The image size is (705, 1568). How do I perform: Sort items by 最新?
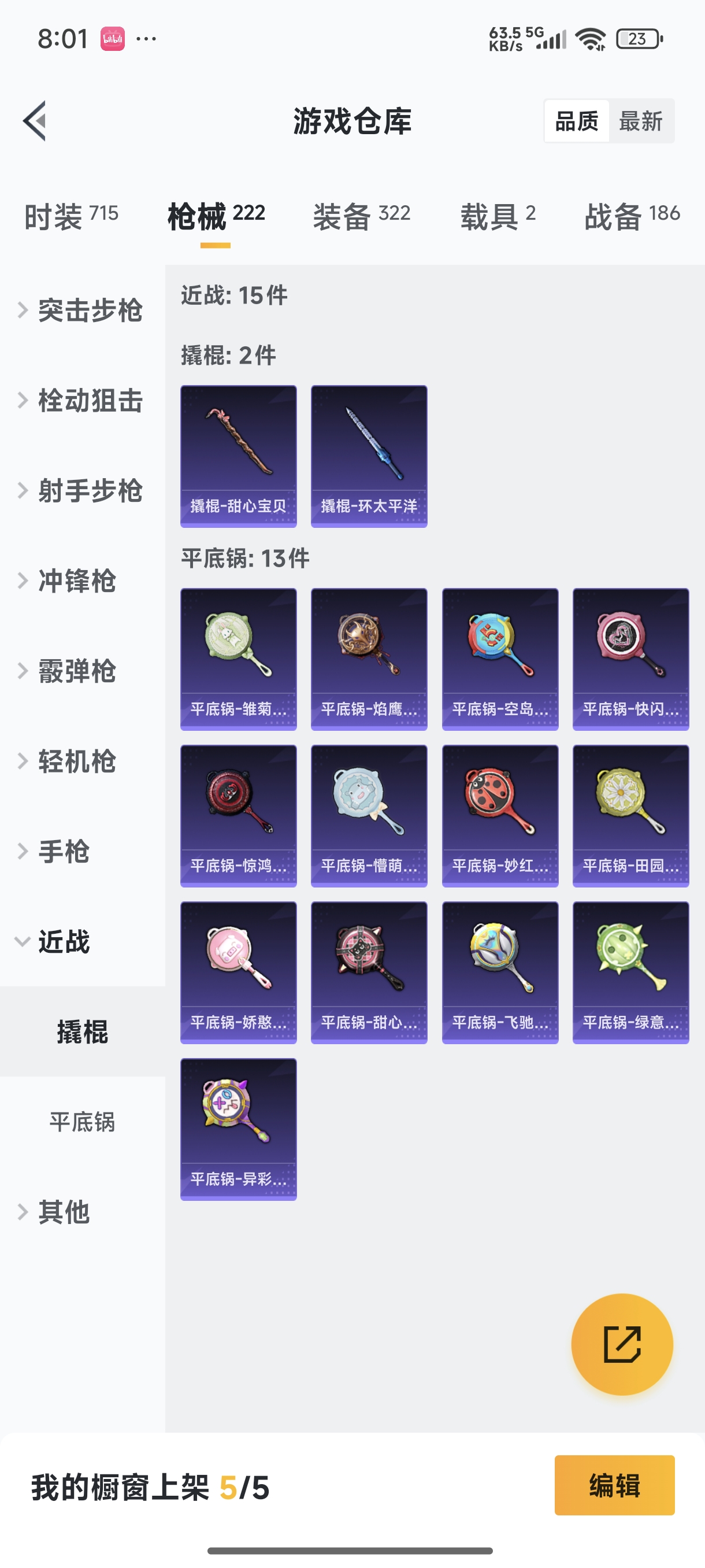(x=640, y=121)
